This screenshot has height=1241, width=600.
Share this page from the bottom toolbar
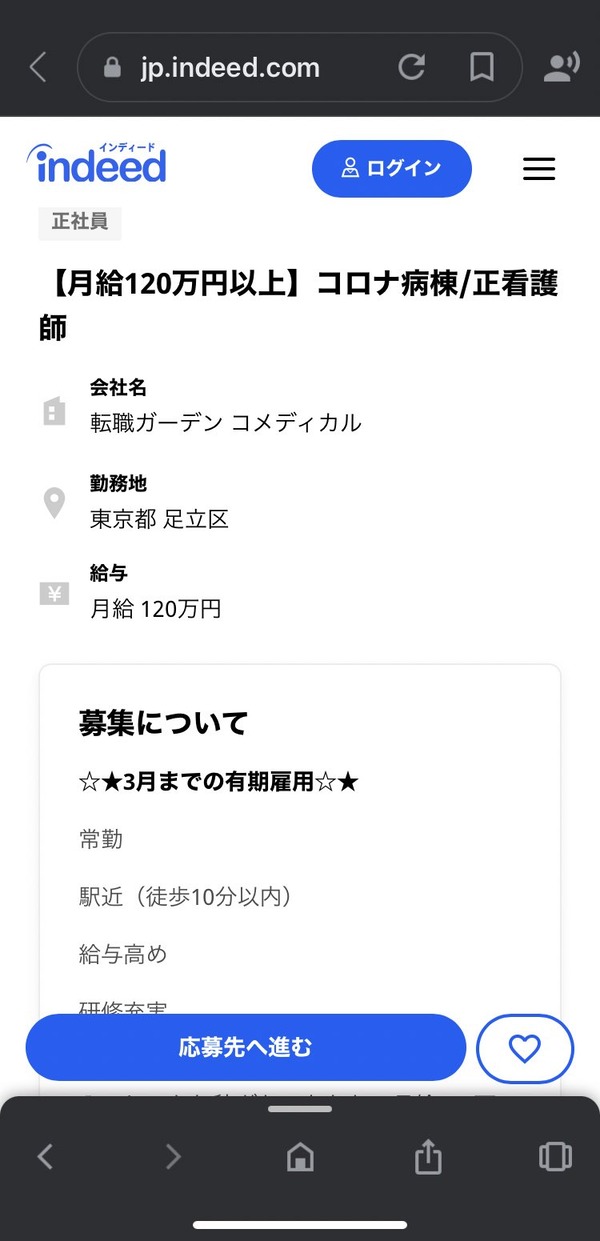point(427,1157)
